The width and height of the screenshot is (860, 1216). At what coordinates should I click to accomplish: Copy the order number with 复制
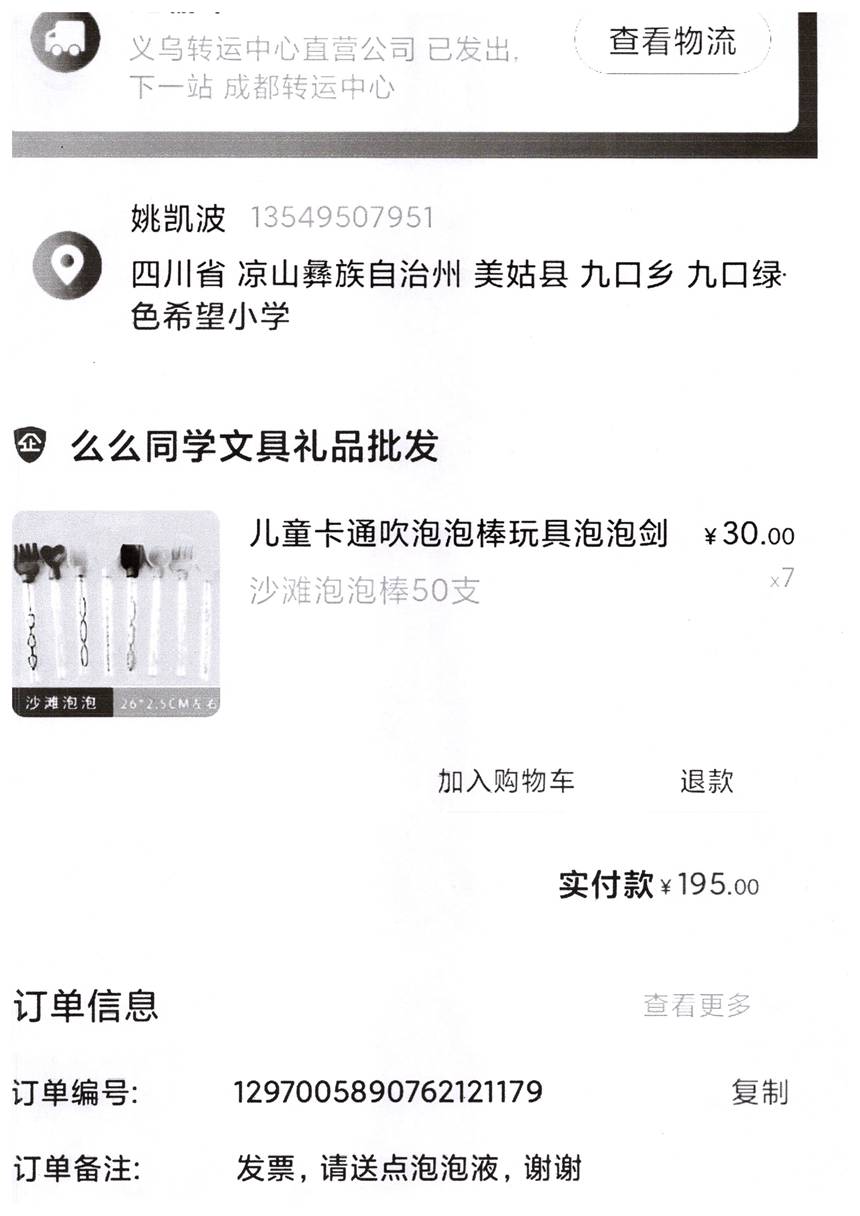759,1092
